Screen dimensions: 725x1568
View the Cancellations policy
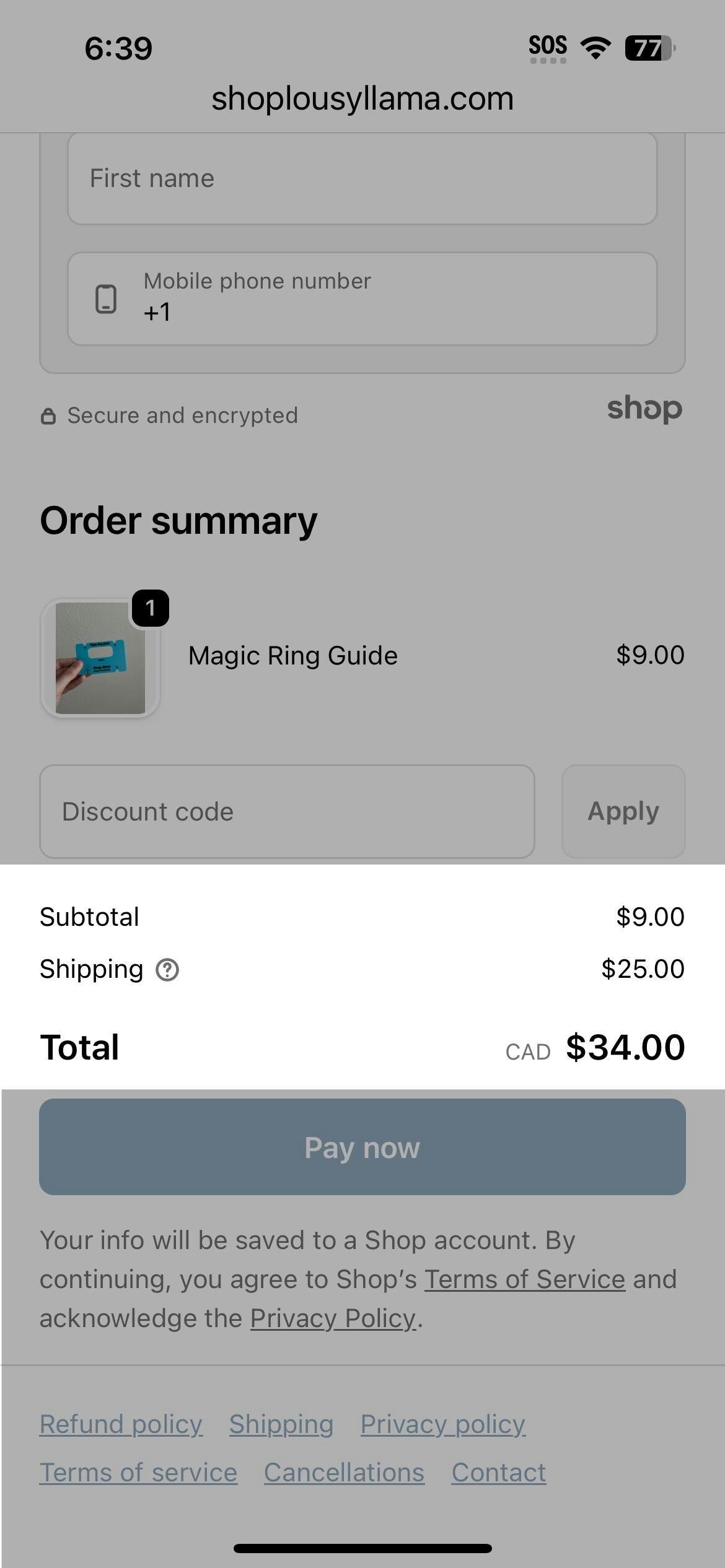(x=344, y=1473)
